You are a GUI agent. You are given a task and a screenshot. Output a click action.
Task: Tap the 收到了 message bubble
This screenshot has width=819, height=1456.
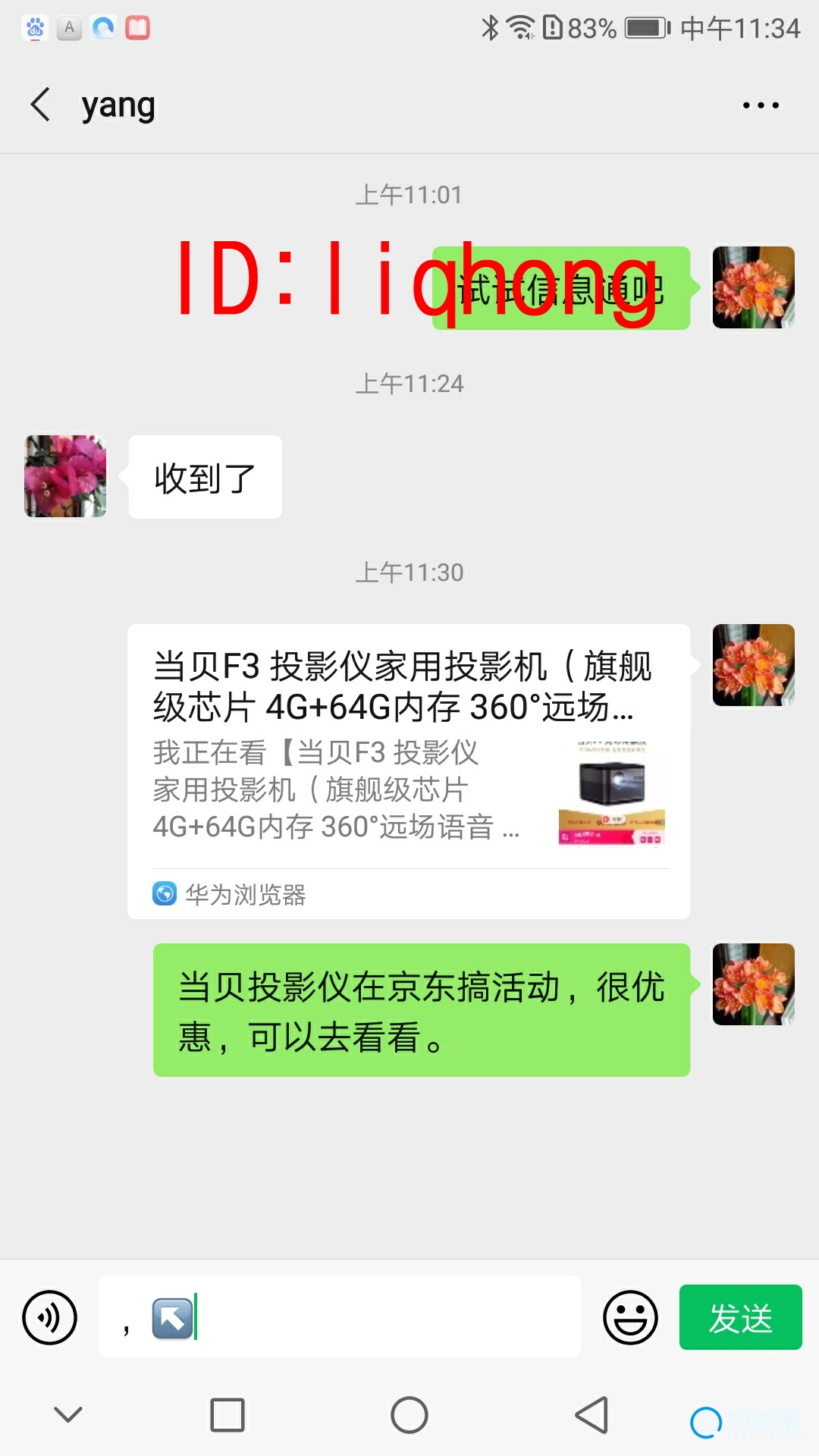click(x=205, y=478)
